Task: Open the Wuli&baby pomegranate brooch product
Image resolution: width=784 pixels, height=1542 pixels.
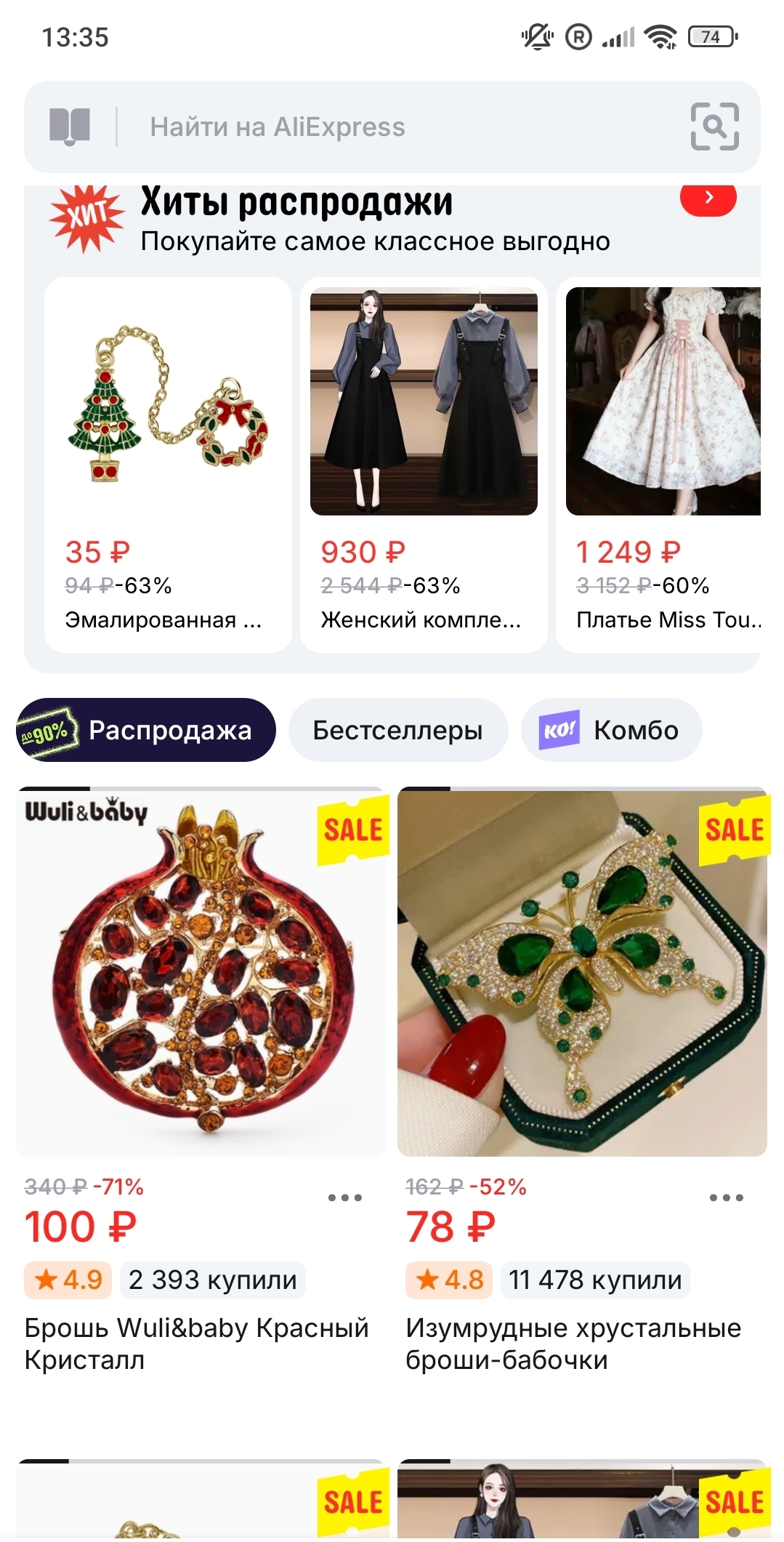Action: 201,973
